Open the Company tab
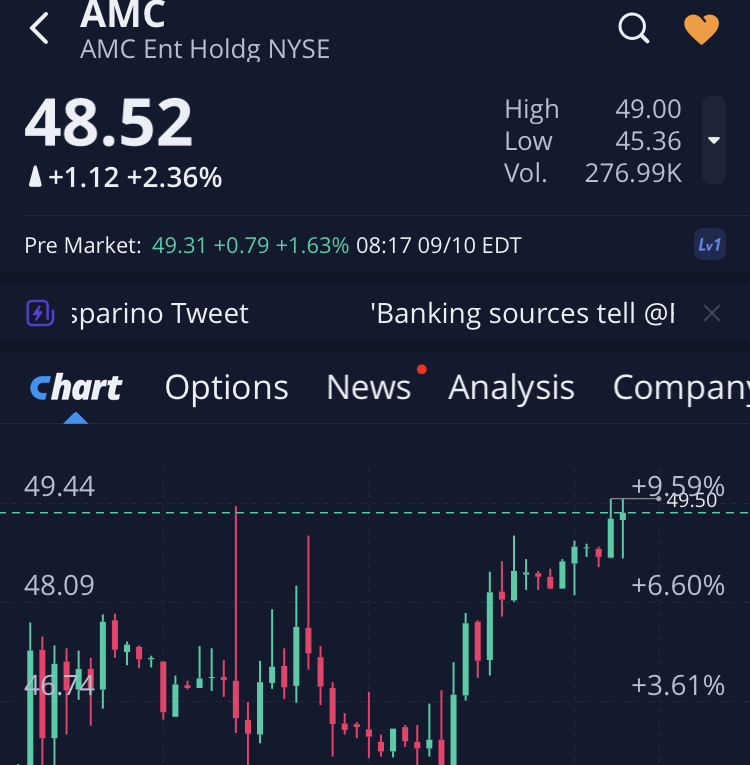Viewport: 750px width, 765px height. [x=680, y=388]
